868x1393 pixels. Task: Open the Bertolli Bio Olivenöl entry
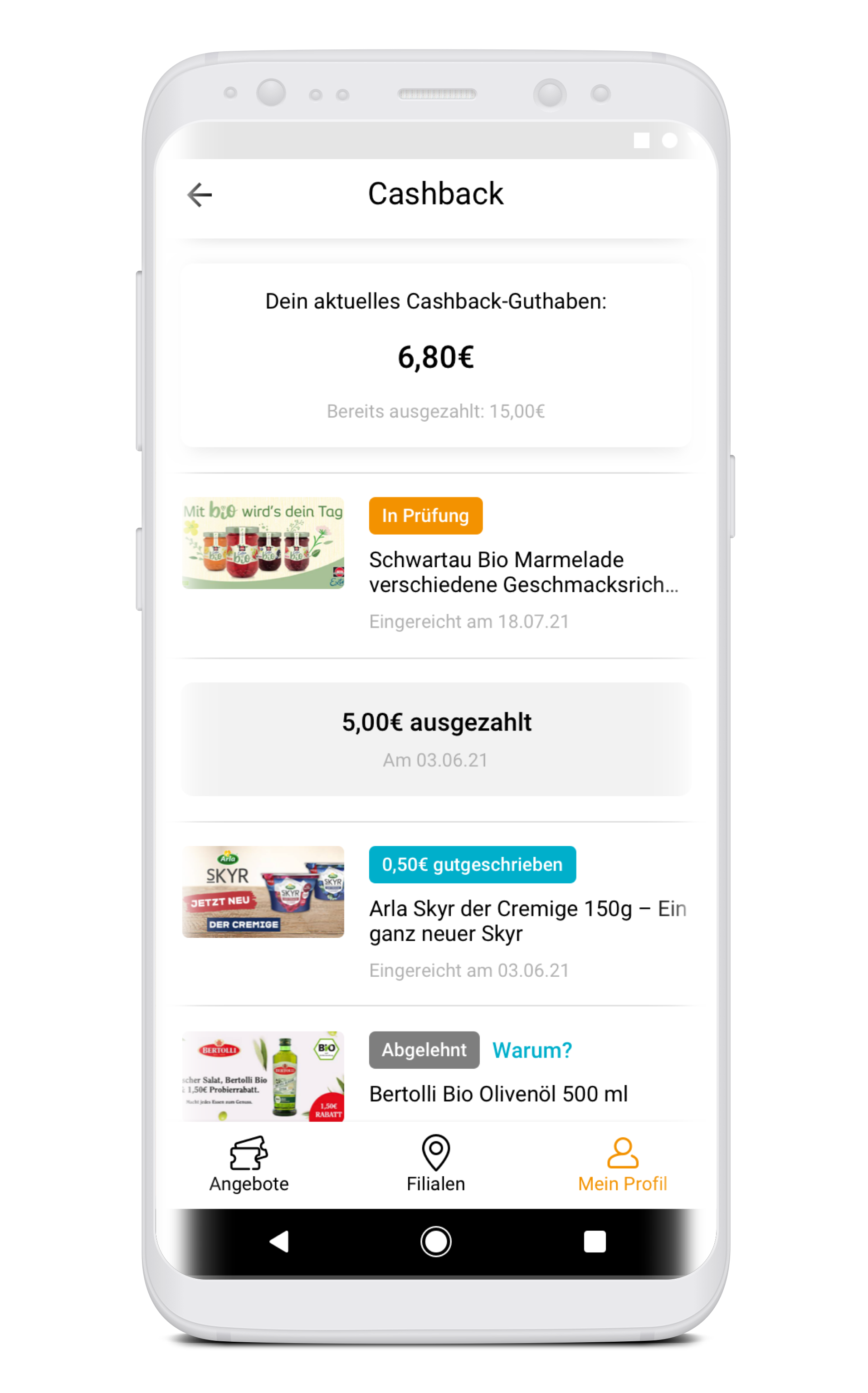[x=498, y=1094]
